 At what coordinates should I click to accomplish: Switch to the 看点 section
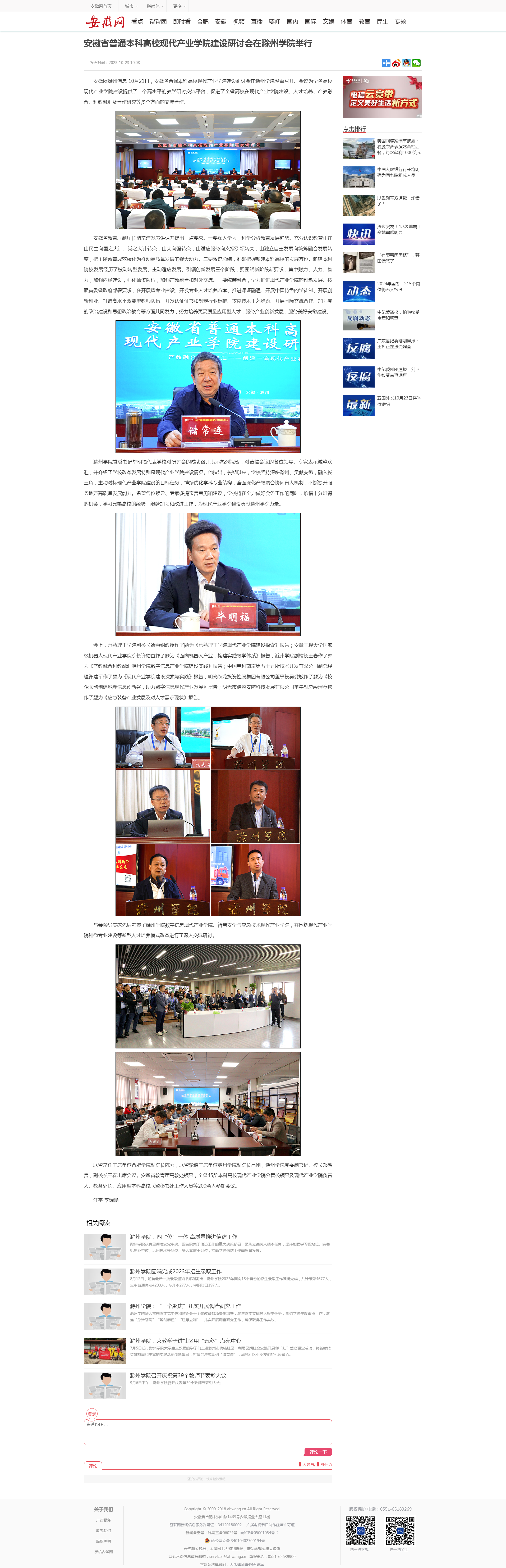137,21
